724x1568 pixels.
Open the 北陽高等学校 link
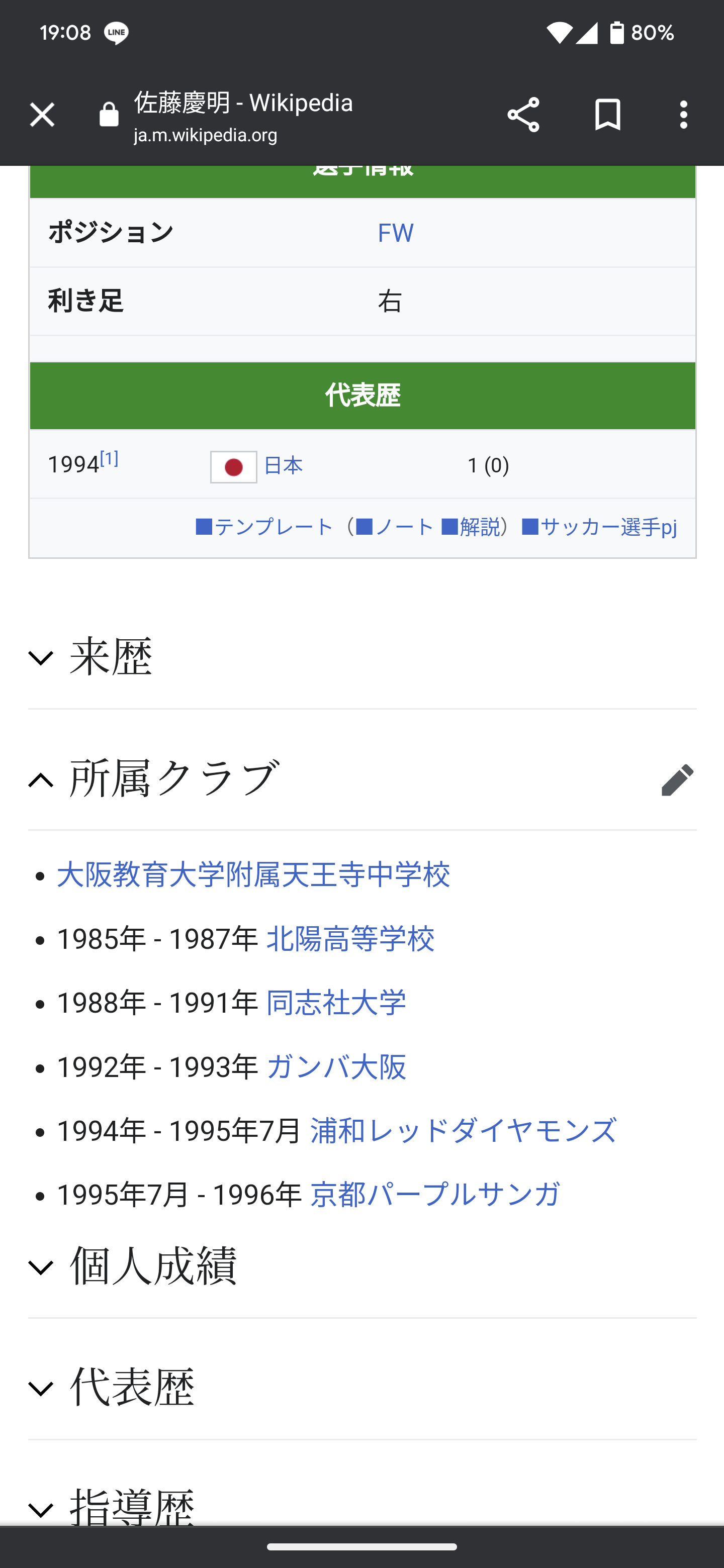tap(350, 939)
